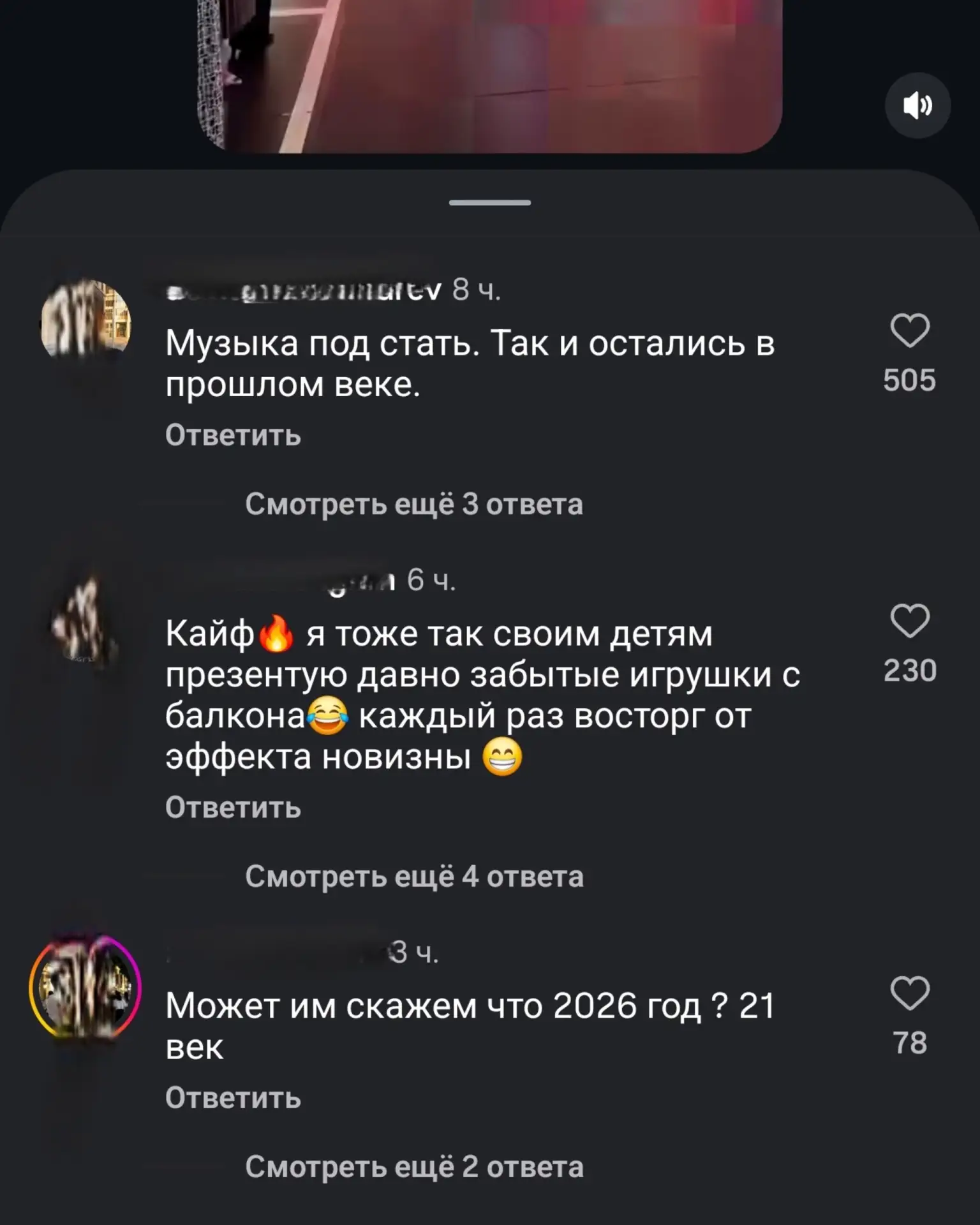Mute the video with the speaker icon
Screen dimensions: 980x1225
tap(917, 105)
